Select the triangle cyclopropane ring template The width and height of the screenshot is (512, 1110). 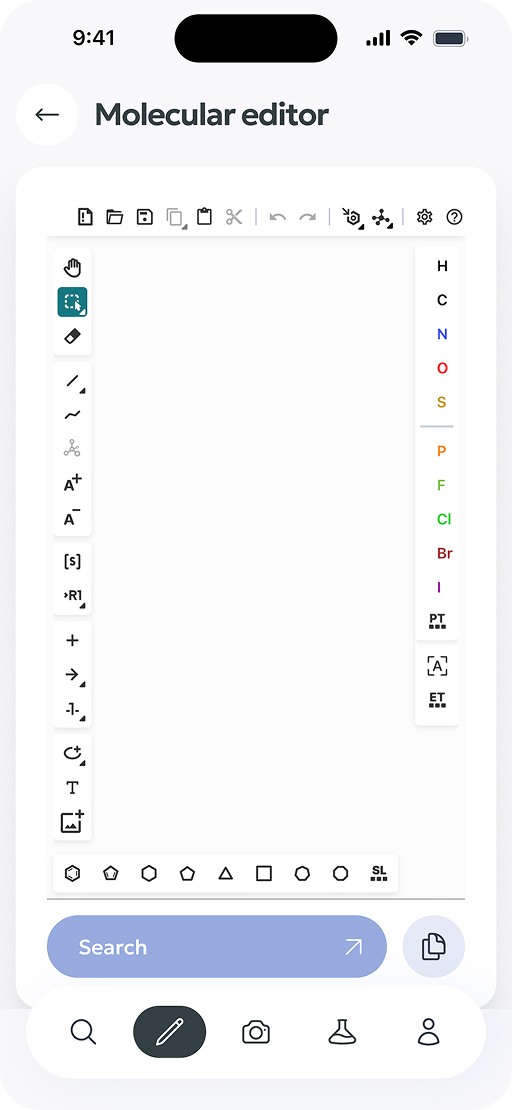click(x=225, y=874)
